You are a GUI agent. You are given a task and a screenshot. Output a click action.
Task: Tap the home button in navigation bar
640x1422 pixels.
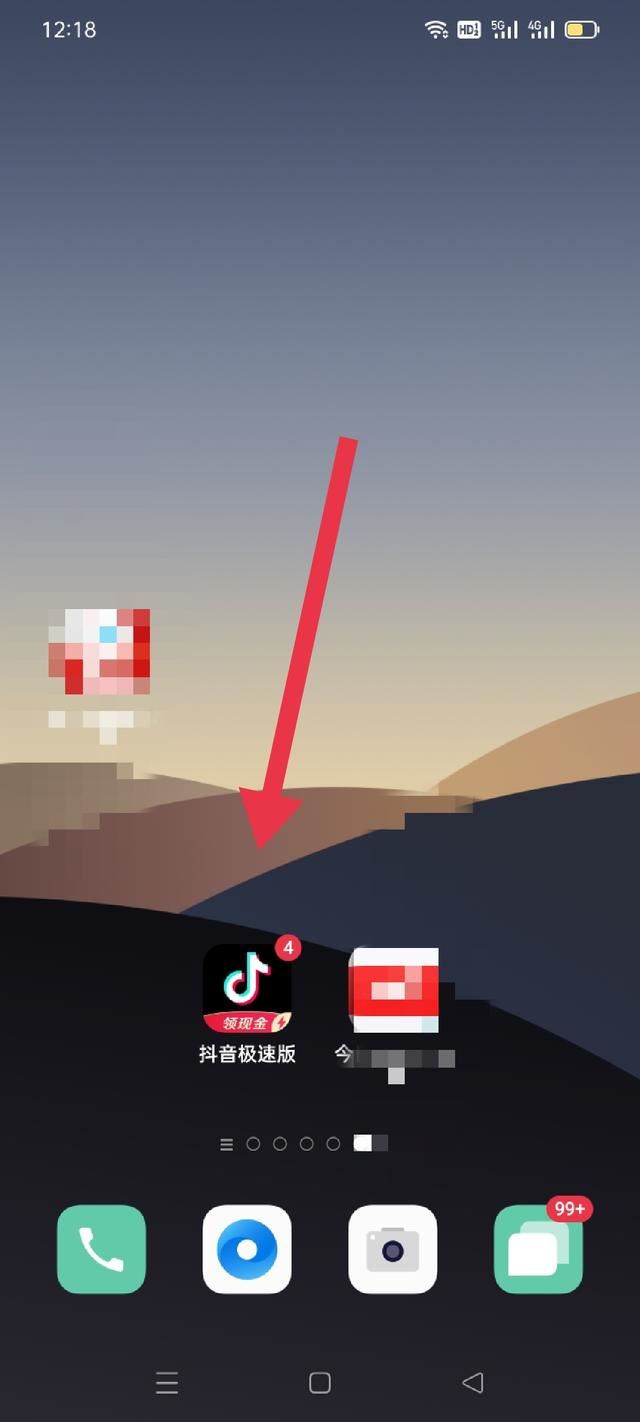[320, 1383]
